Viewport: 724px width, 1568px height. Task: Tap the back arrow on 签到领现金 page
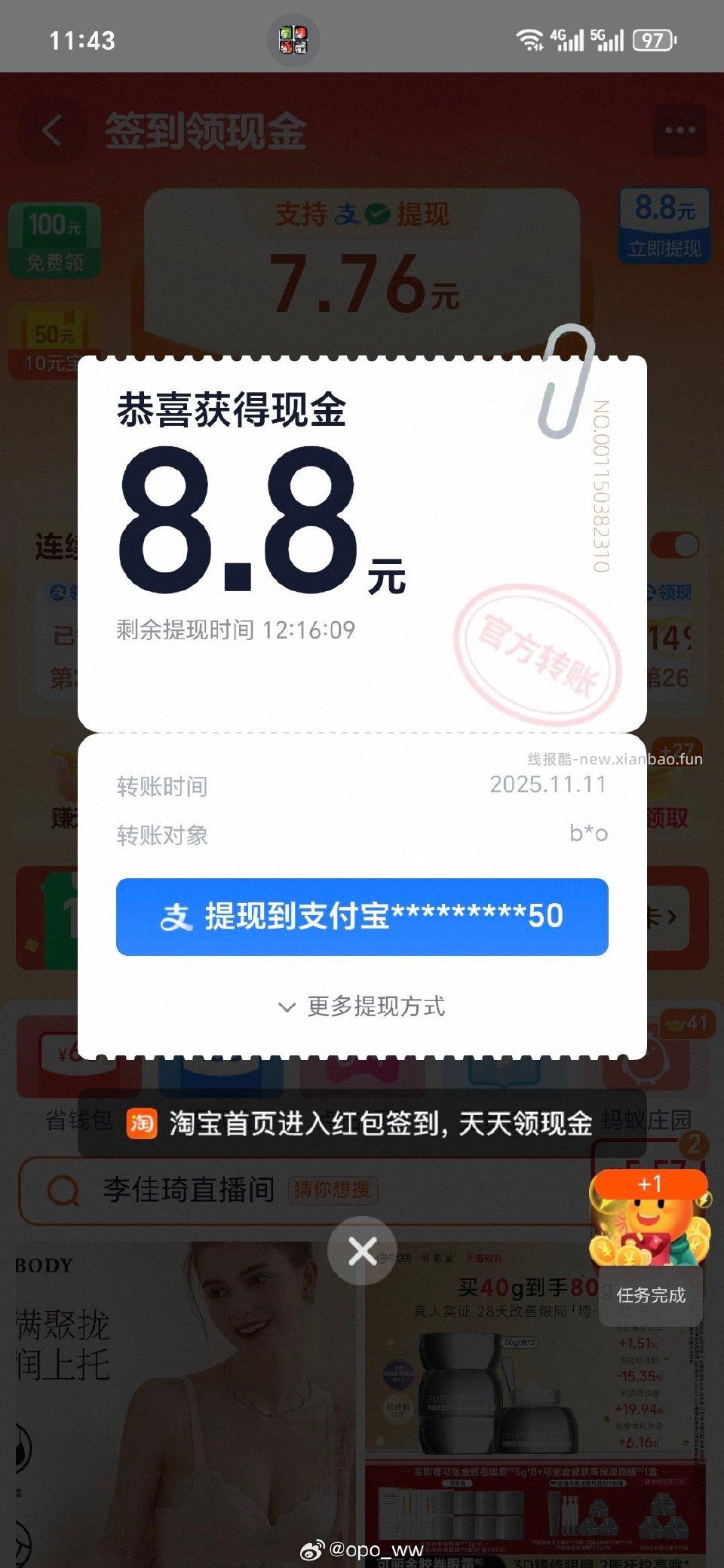click(51, 130)
